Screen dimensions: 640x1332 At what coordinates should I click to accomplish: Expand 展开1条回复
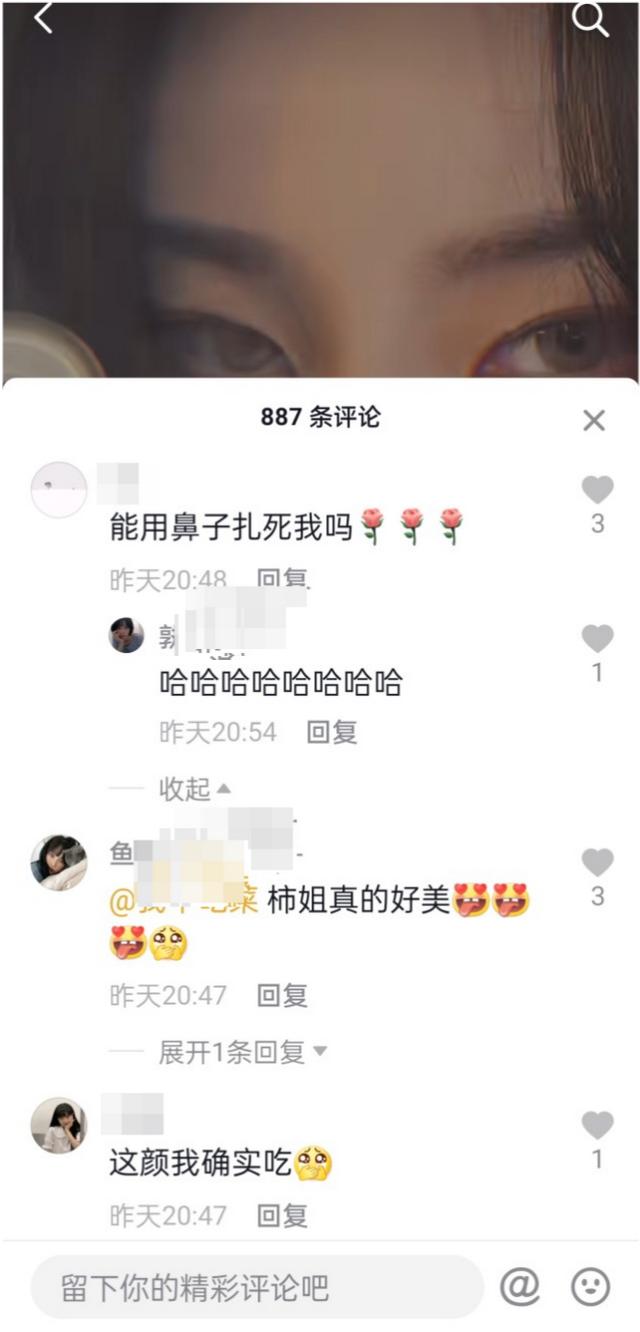(x=242, y=1052)
